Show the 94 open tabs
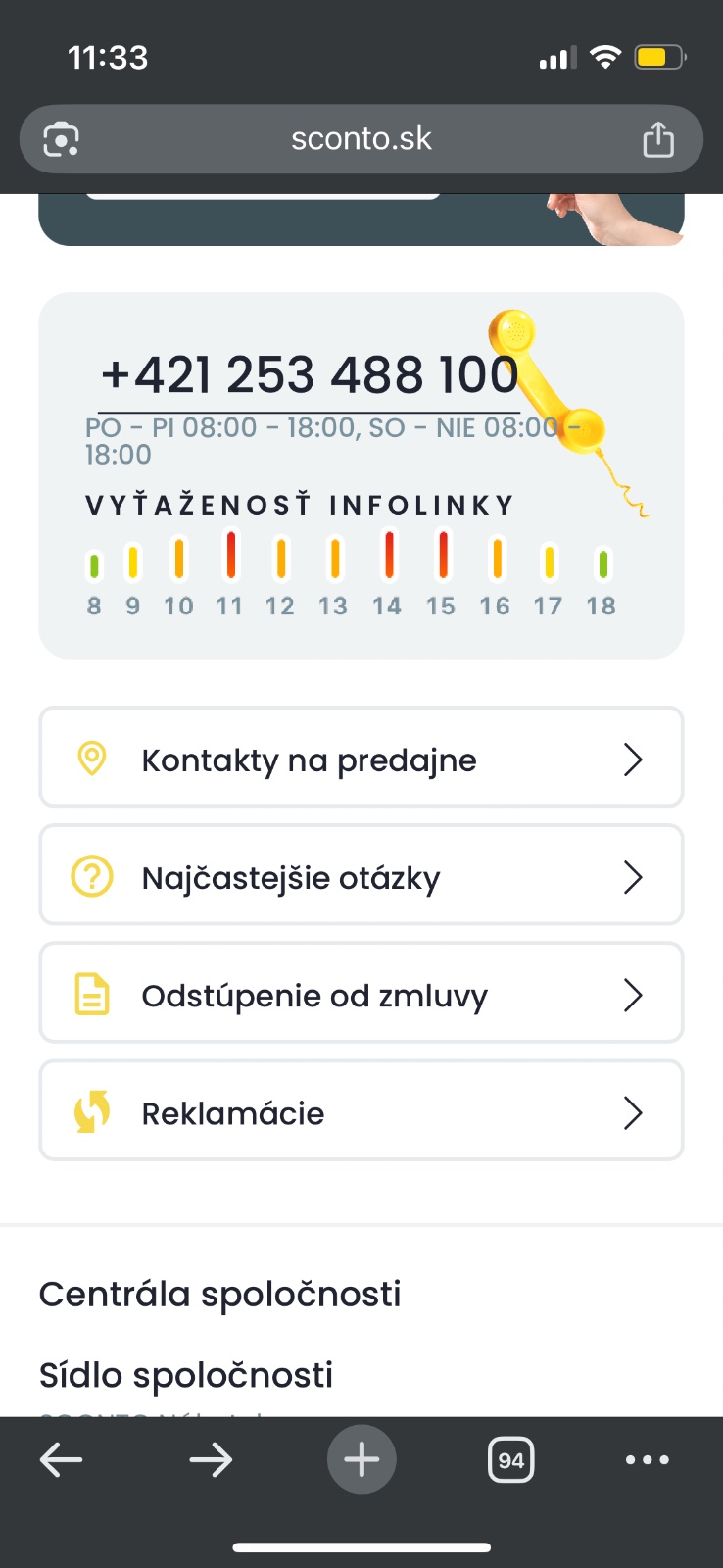 [x=510, y=1459]
